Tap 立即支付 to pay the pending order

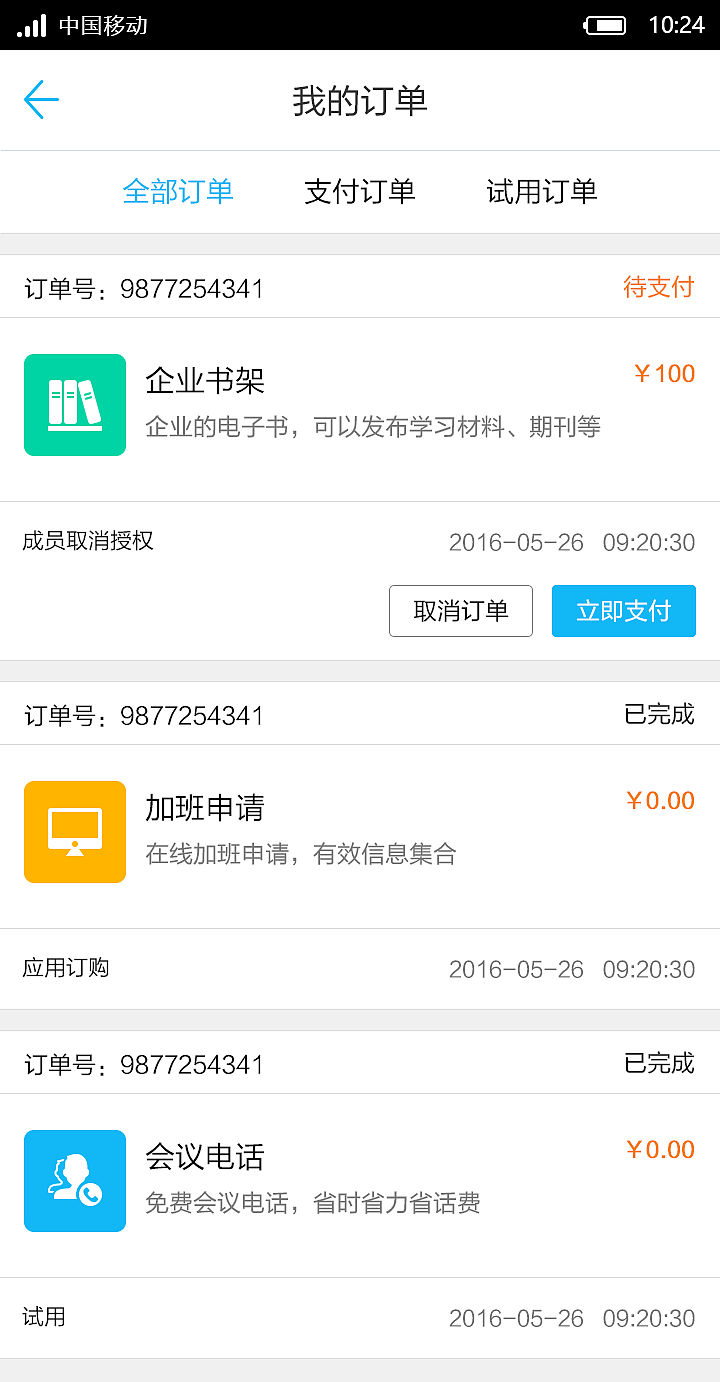point(624,611)
